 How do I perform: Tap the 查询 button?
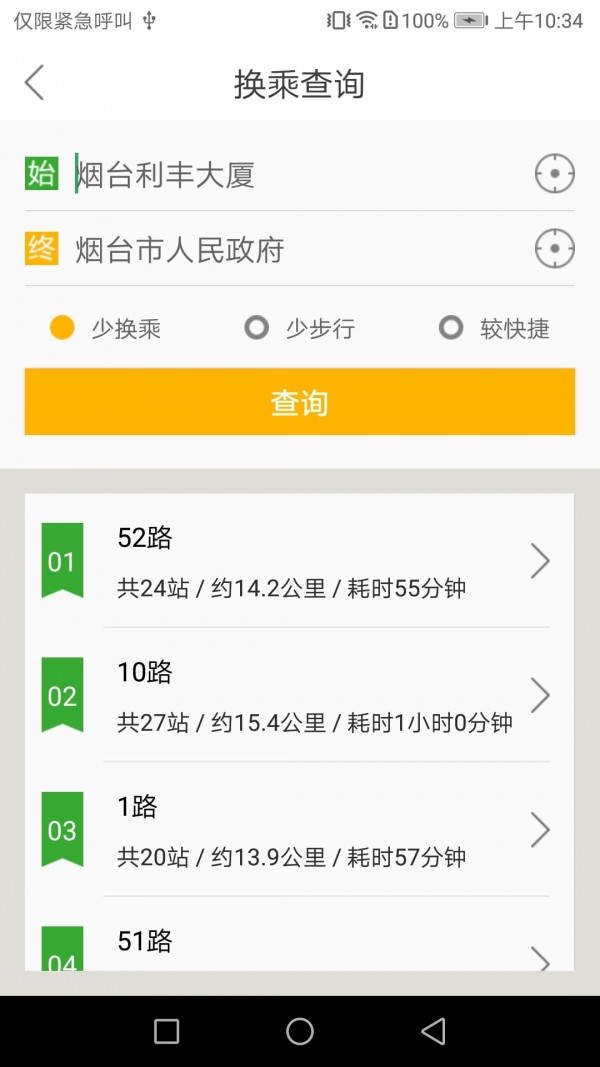click(x=299, y=402)
